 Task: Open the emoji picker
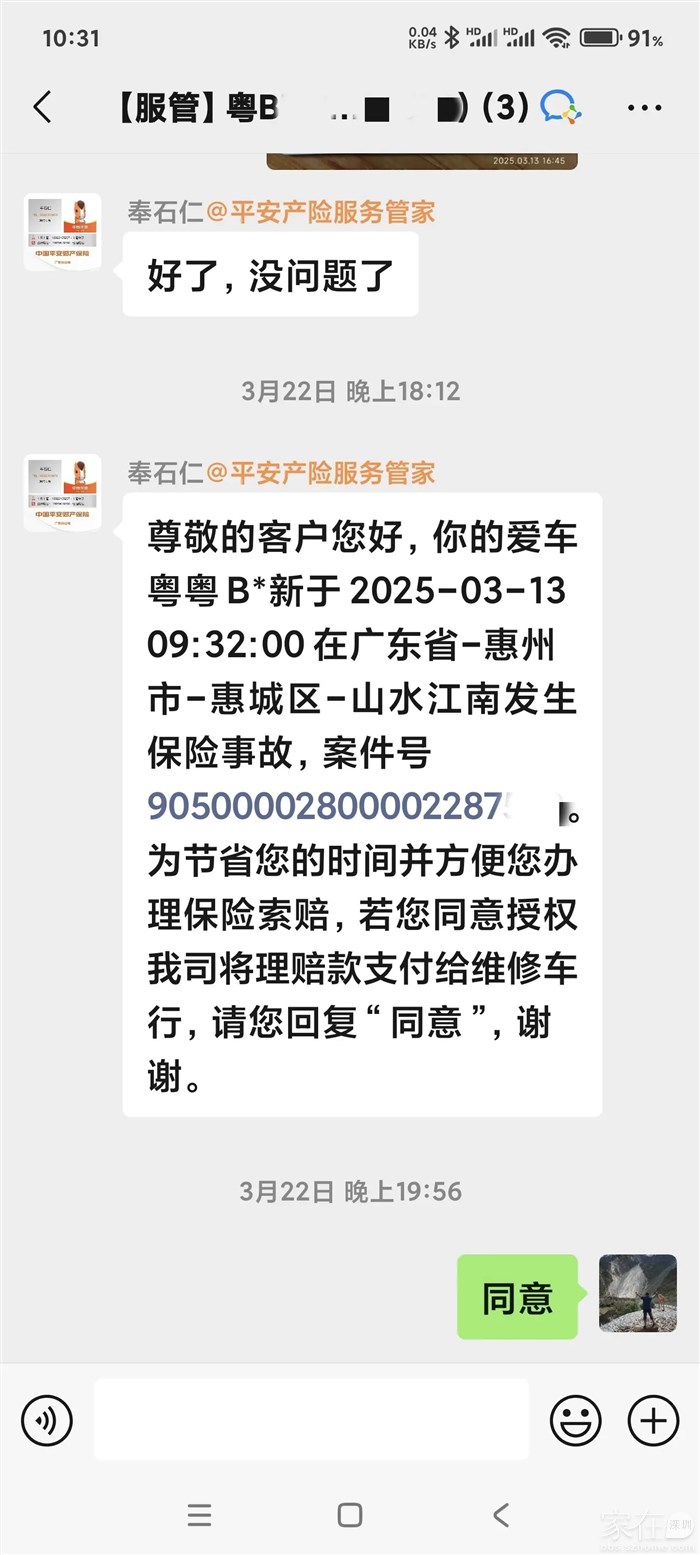576,1419
